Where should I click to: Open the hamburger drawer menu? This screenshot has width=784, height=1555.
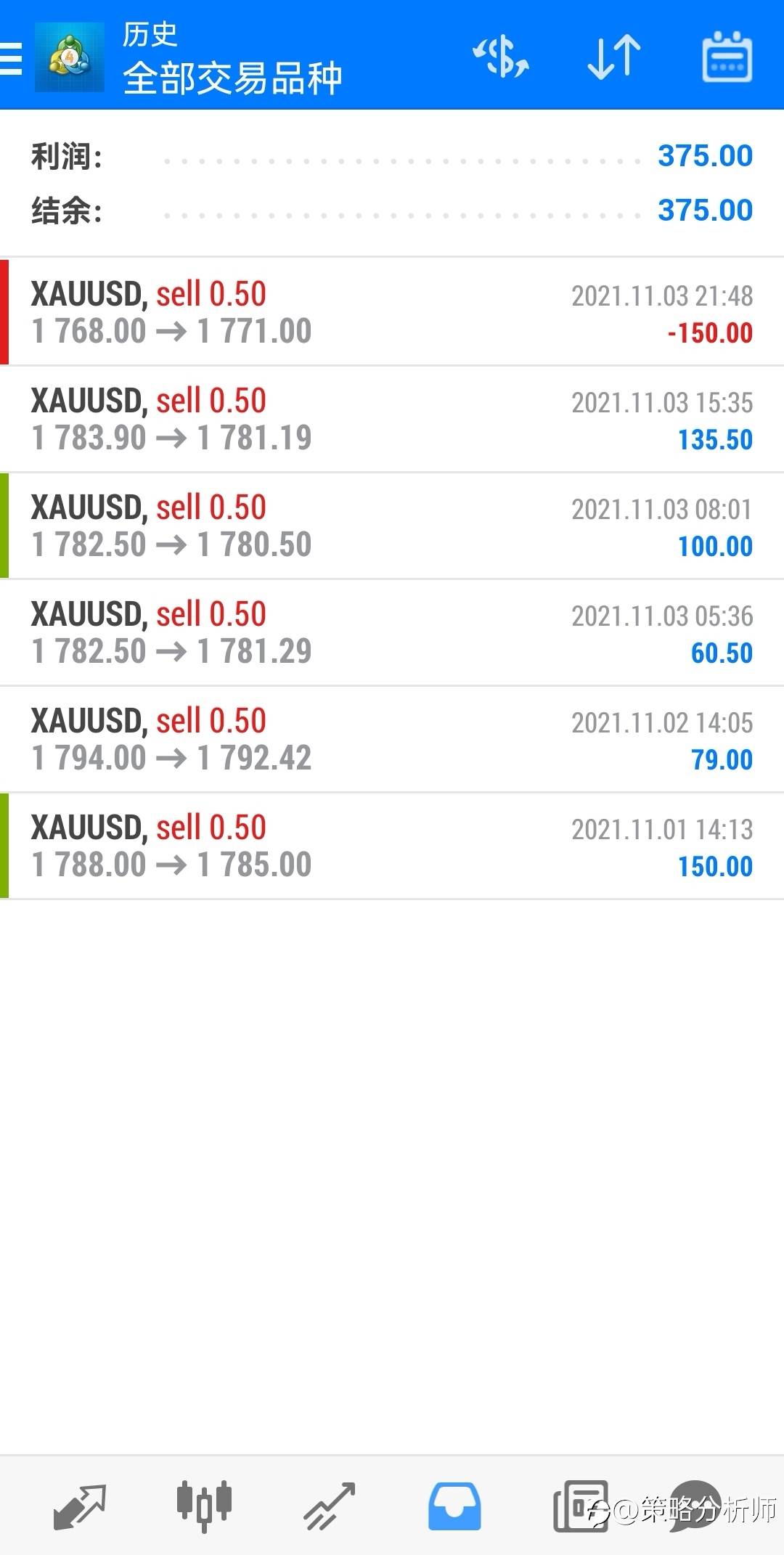(11, 58)
